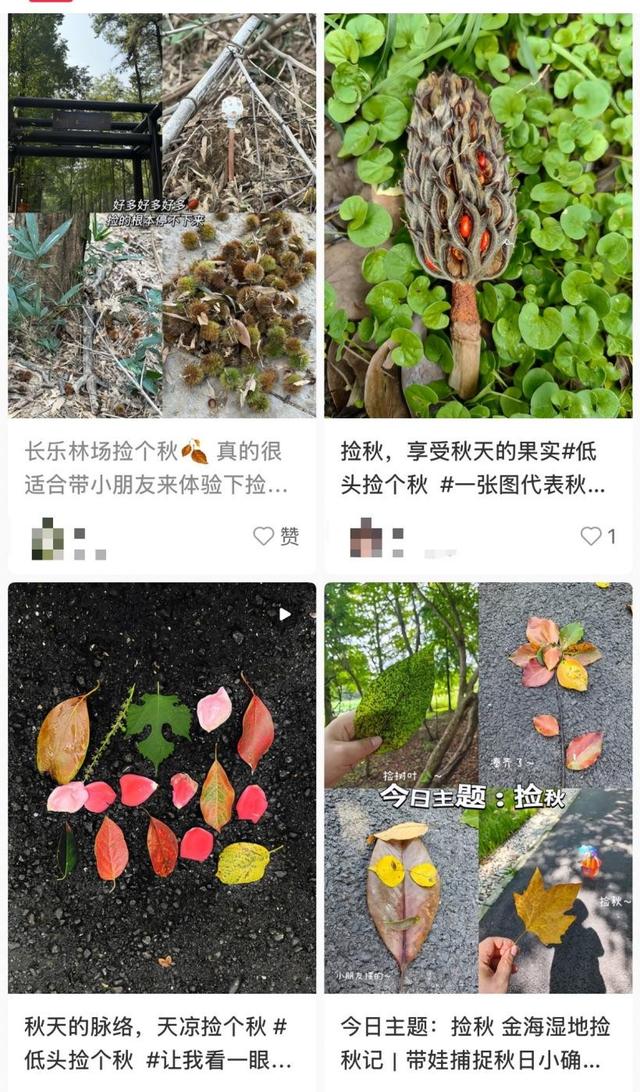Open the 长乐林场捡个秋 post

pyautogui.click(x=161, y=215)
